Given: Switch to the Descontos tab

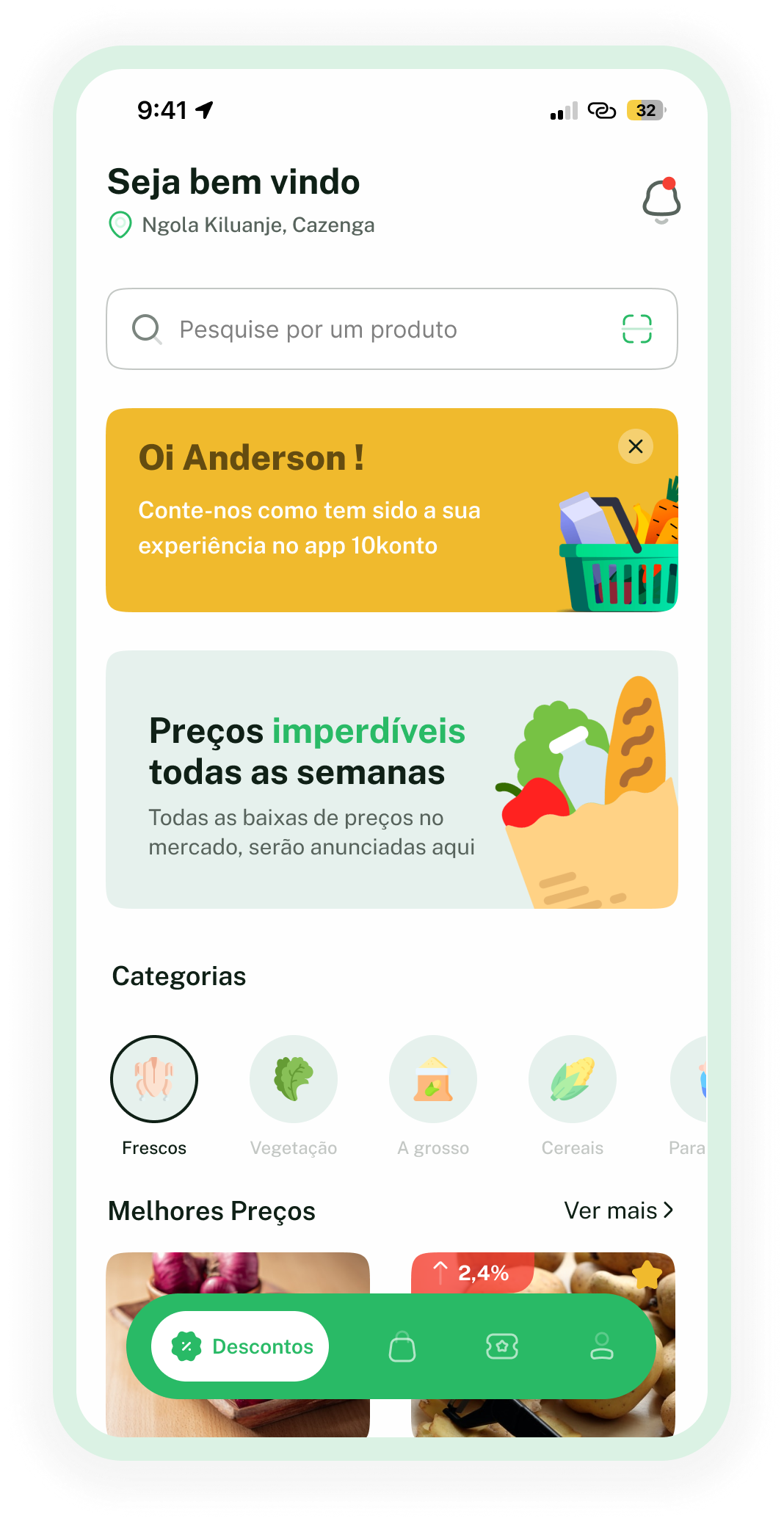Looking at the screenshot, I should point(240,1346).
